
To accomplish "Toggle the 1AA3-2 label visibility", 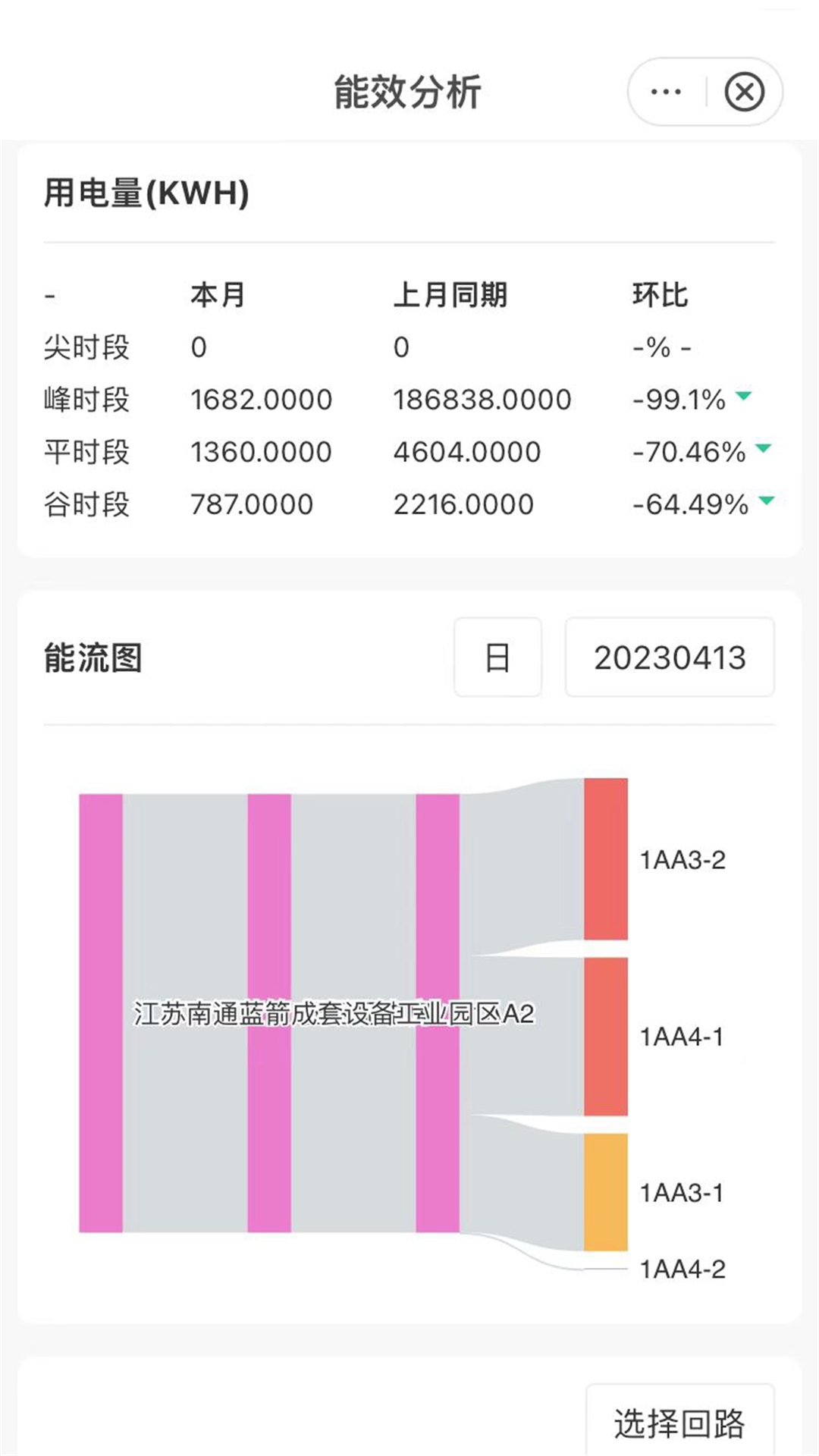I will pos(682,861).
